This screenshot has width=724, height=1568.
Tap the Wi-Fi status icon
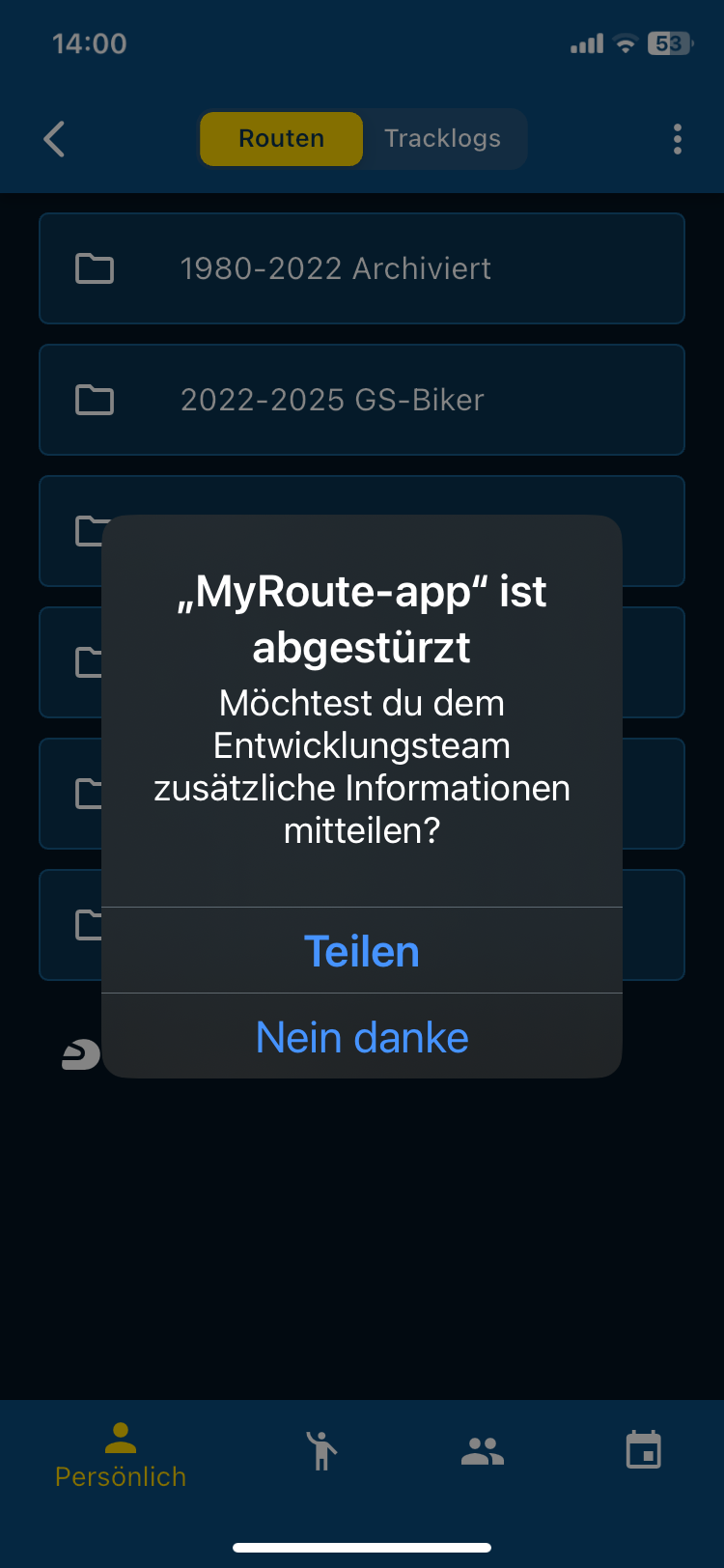click(625, 42)
